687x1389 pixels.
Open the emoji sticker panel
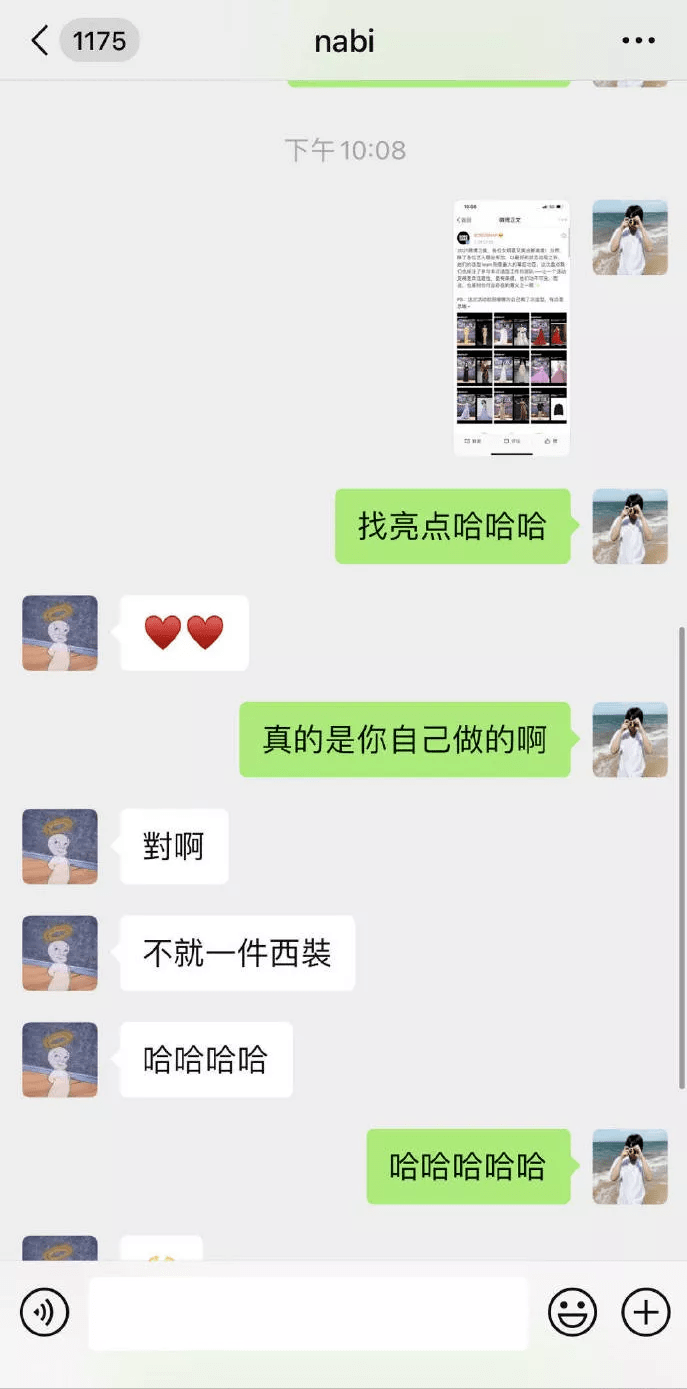[572, 1312]
